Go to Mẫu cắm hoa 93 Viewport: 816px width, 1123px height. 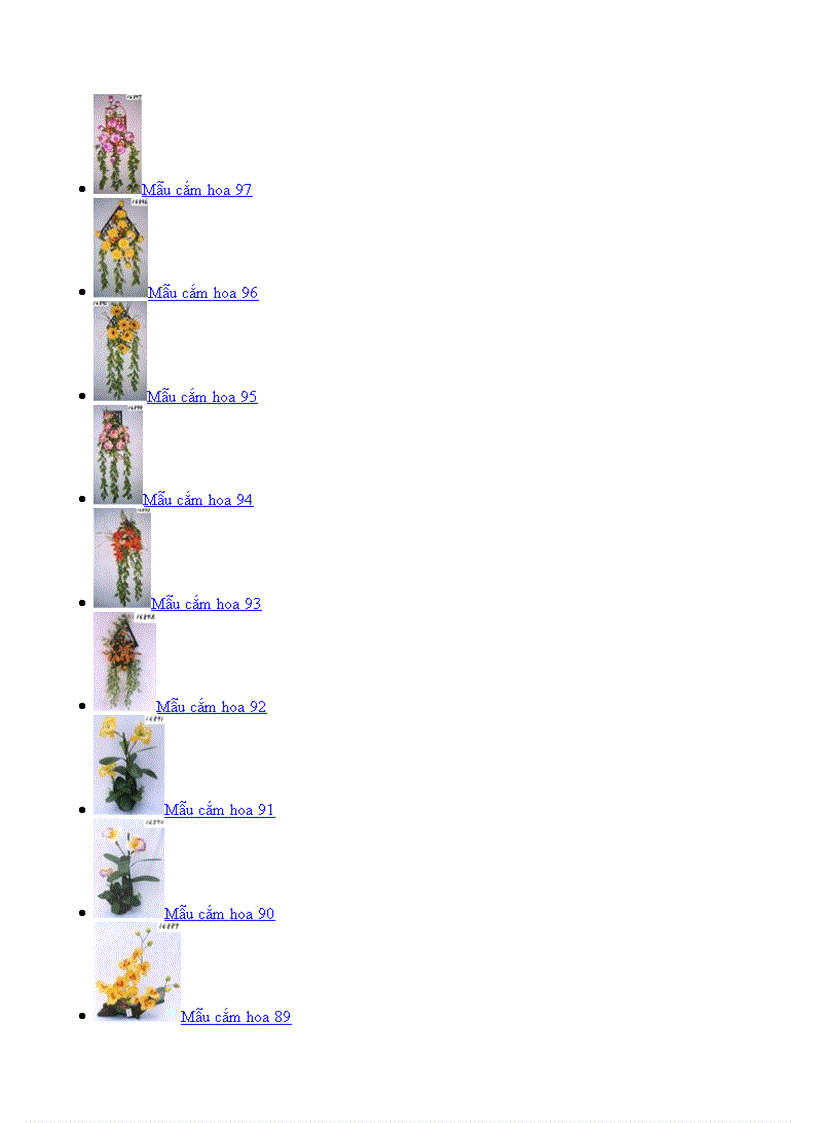pos(206,604)
